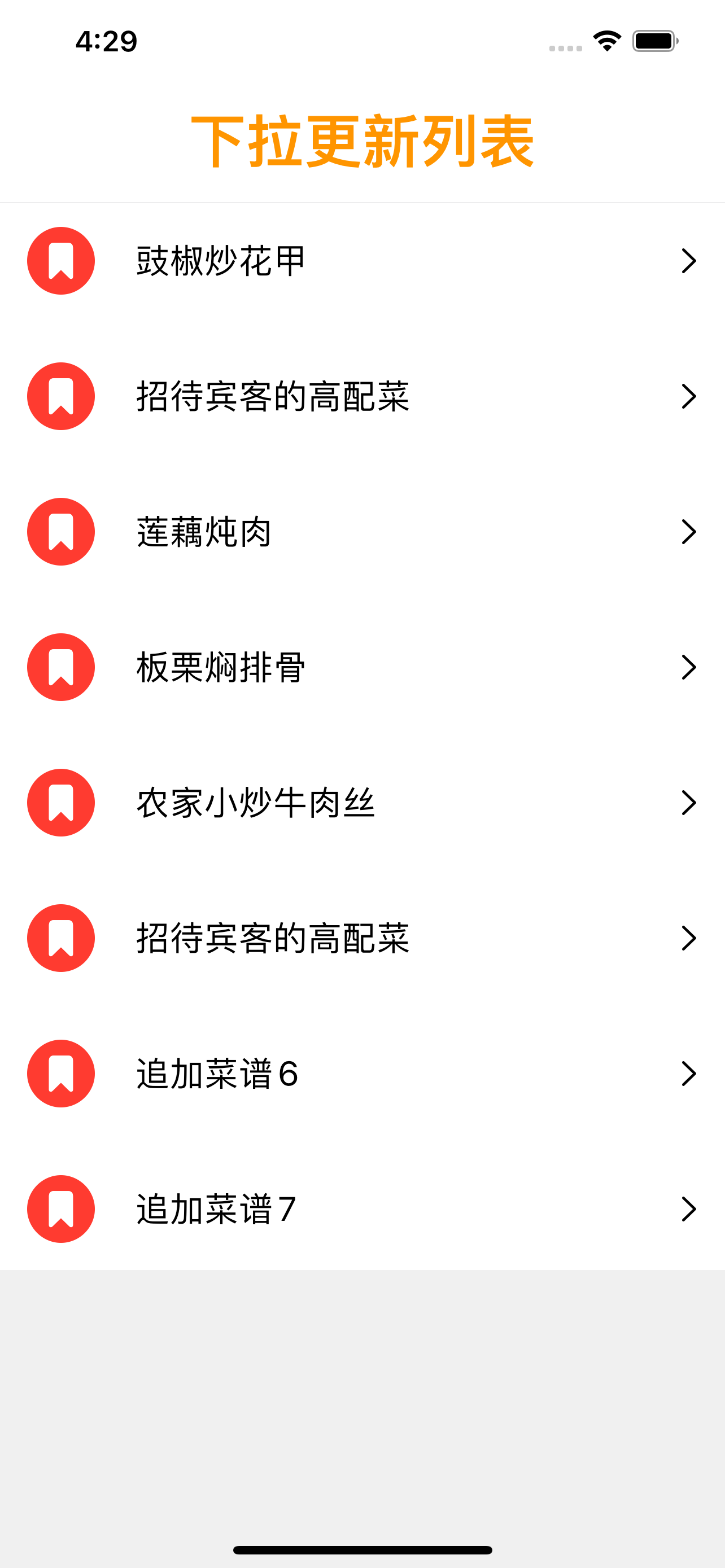
Task: Open the 追加菜谱6 recipe entry
Action: (362, 1073)
